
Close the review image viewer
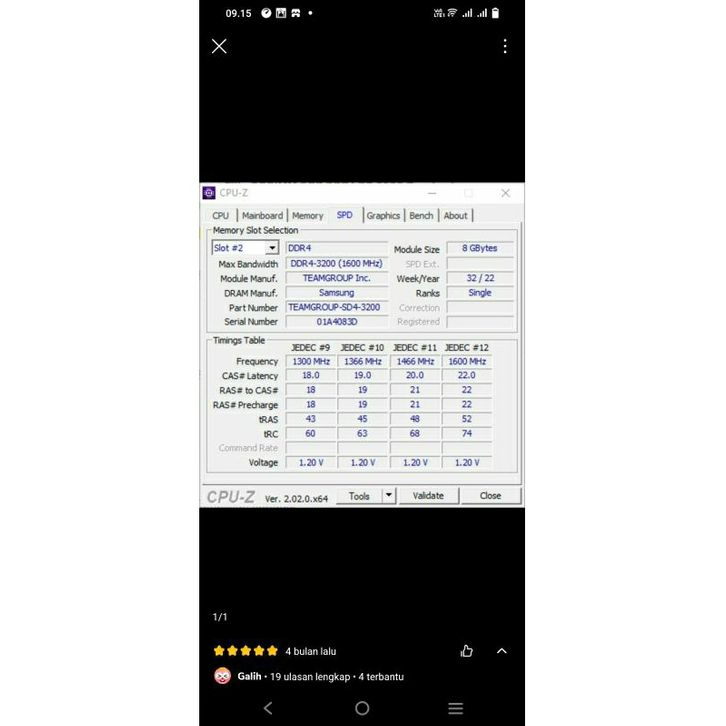pos(220,46)
